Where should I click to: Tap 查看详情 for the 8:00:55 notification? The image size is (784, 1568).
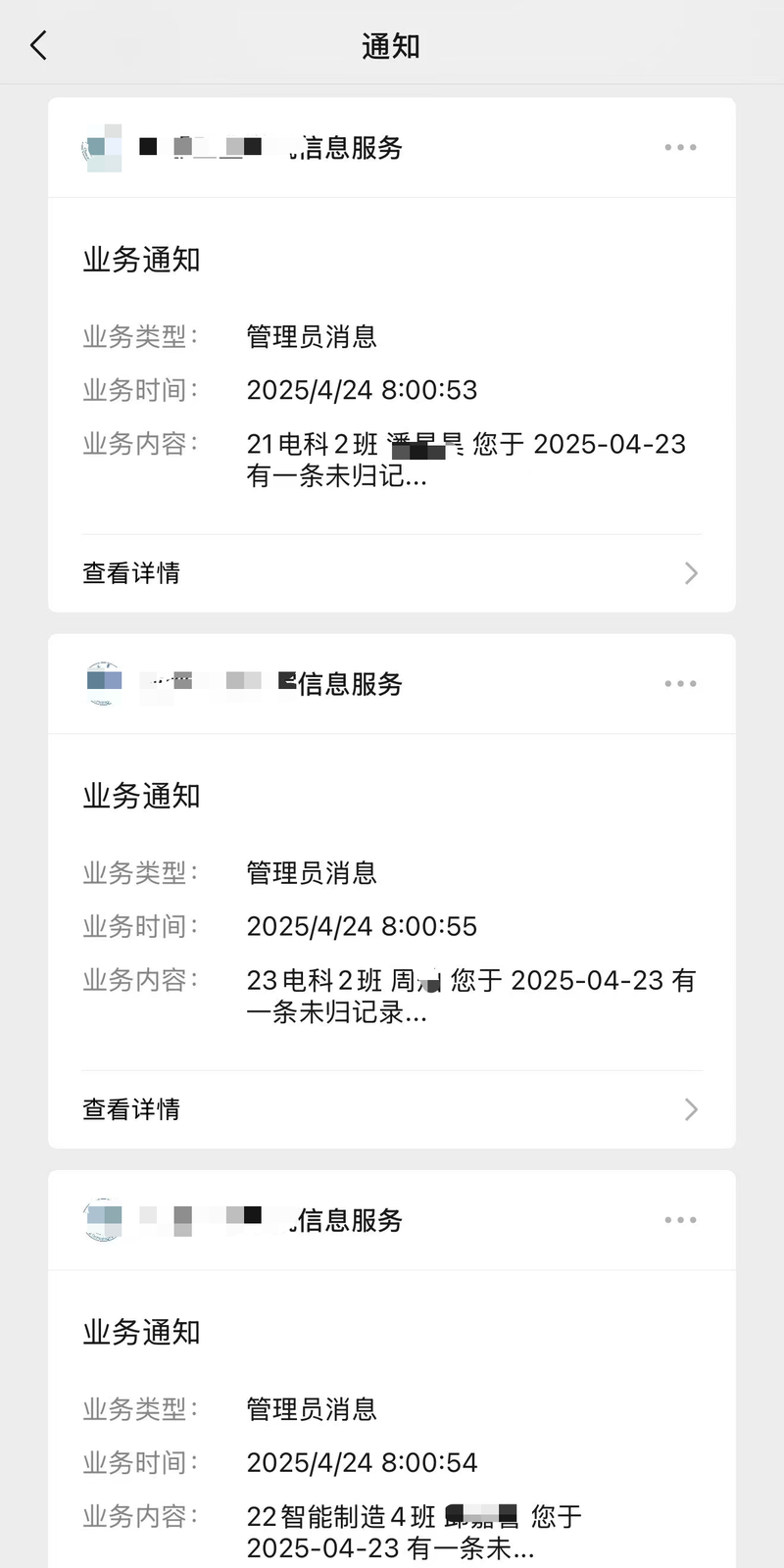pyautogui.click(x=390, y=1109)
